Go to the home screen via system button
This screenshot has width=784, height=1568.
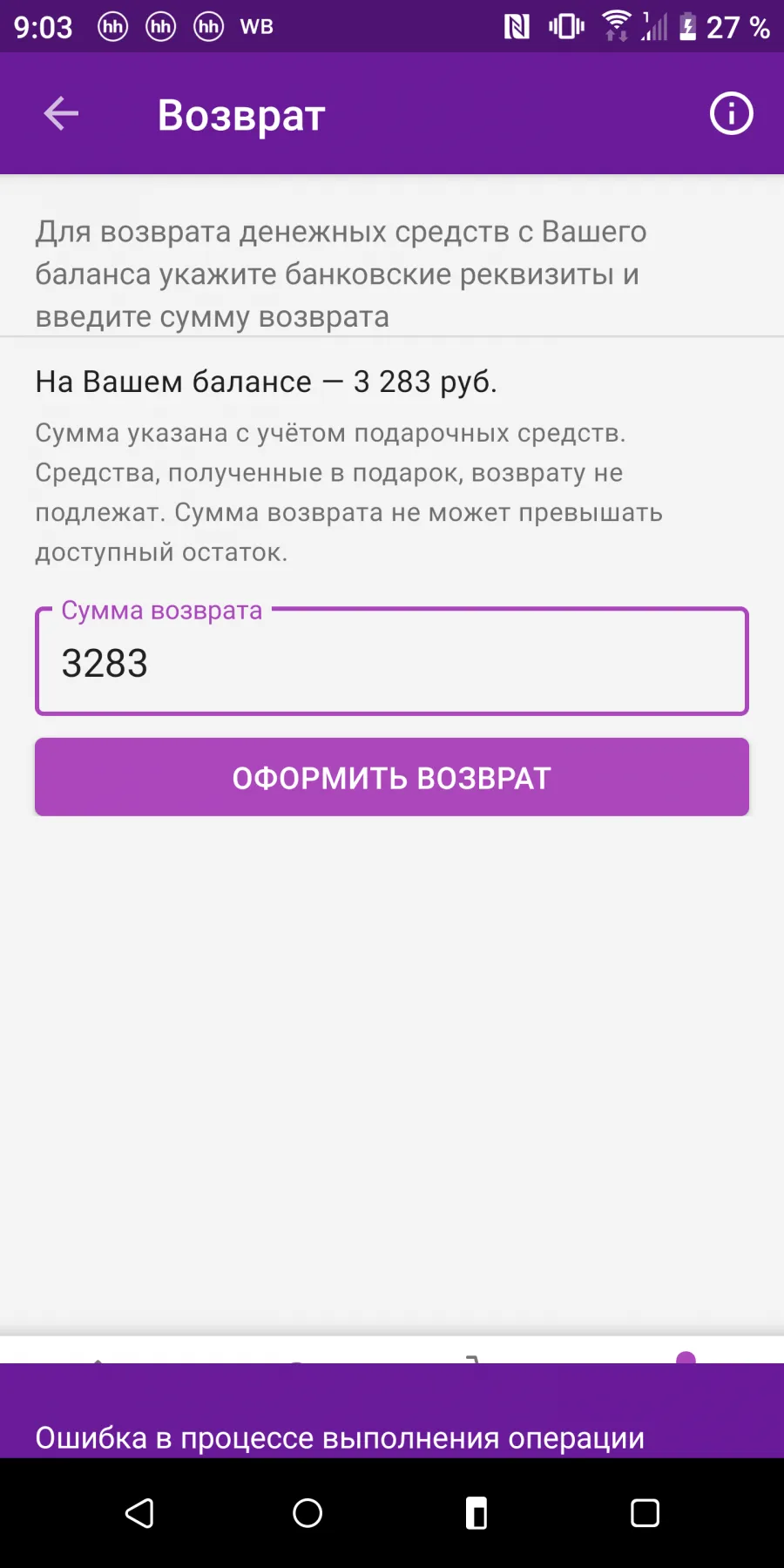point(308,1513)
